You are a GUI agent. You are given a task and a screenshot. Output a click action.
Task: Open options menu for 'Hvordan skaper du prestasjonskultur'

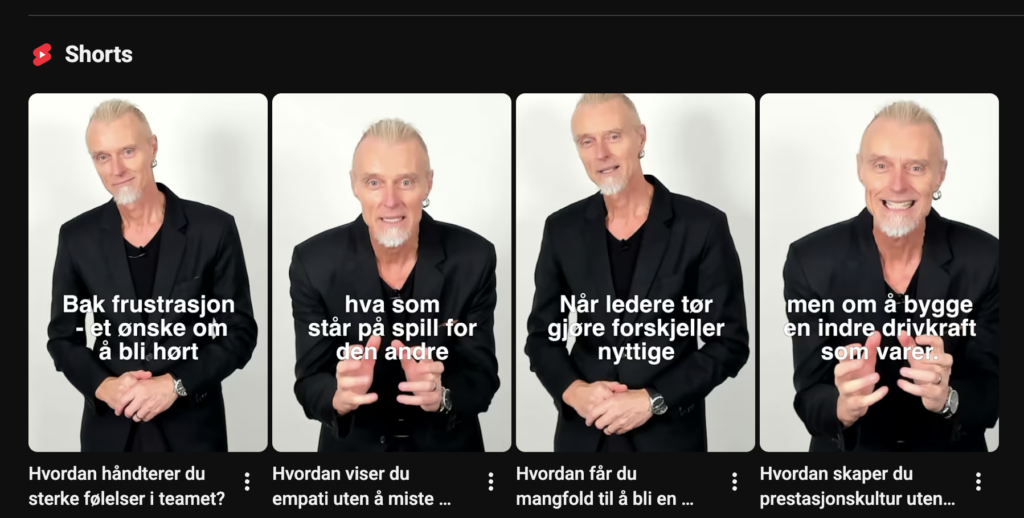[x=978, y=482]
